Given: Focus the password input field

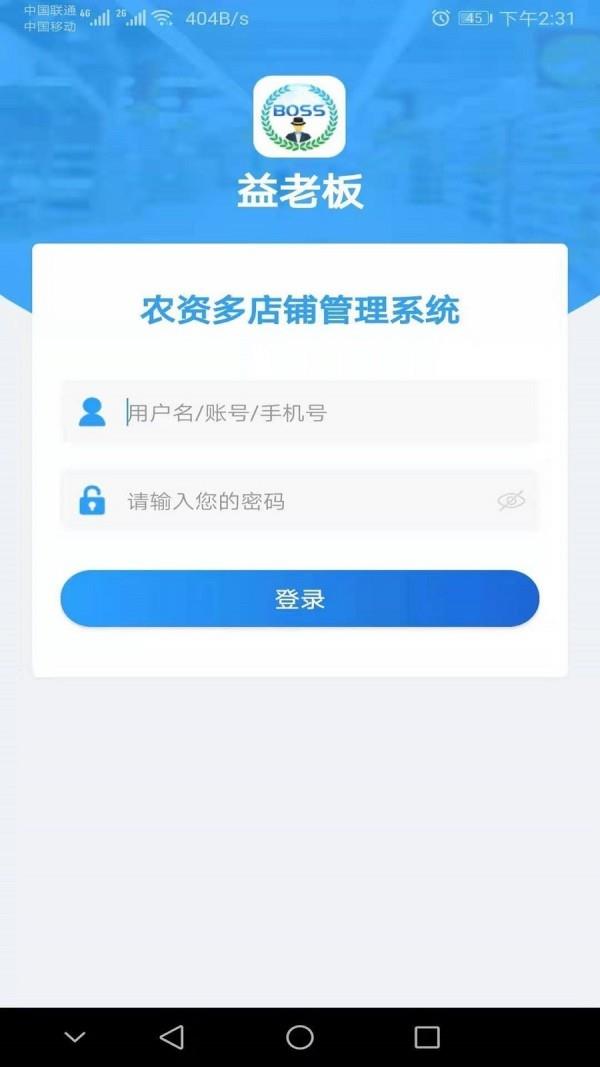Looking at the screenshot, I should [300, 501].
